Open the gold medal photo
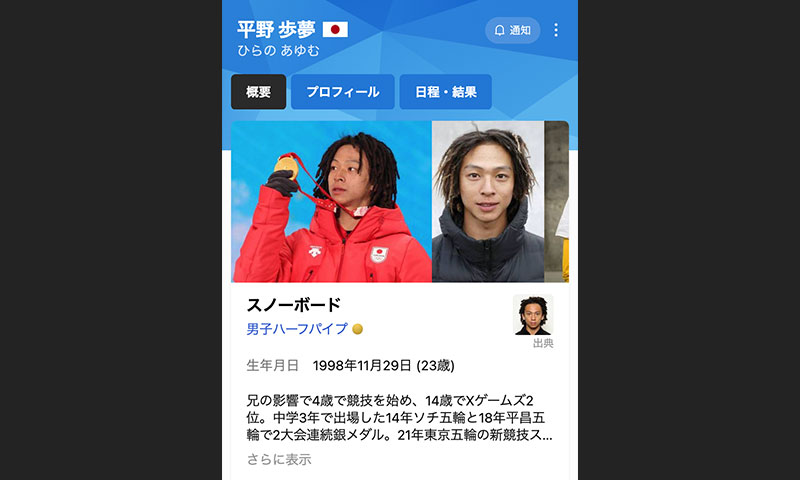The height and width of the screenshot is (480, 800). (x=331, y=202)
